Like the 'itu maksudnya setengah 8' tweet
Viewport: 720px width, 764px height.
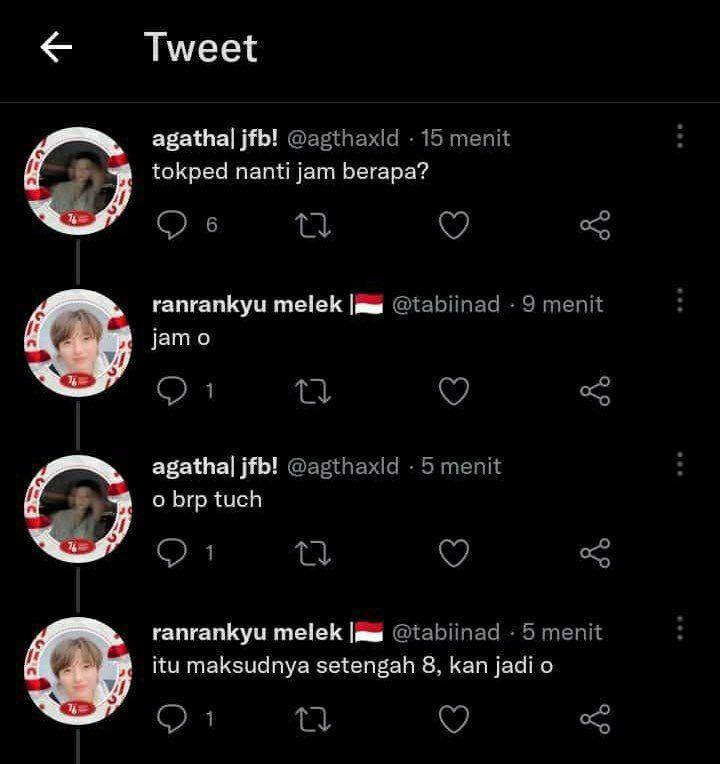(454, 718)
